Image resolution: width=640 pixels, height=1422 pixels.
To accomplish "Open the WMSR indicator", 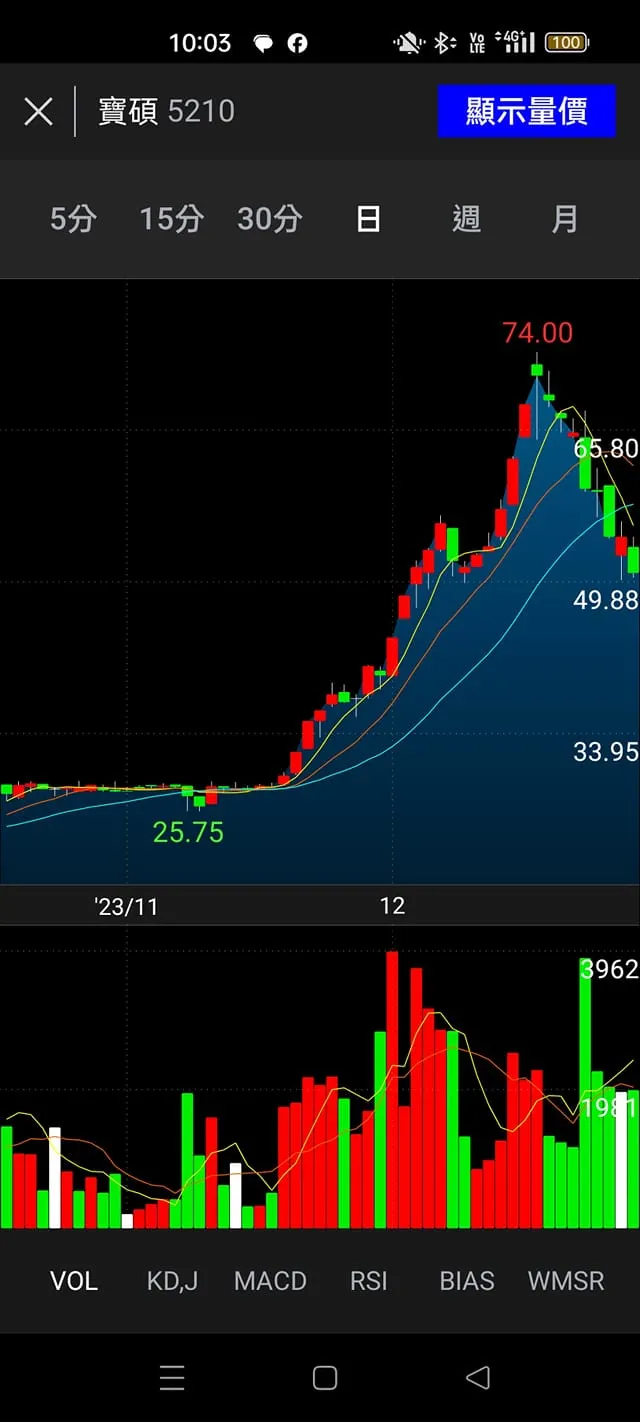I will [566, 1281].
